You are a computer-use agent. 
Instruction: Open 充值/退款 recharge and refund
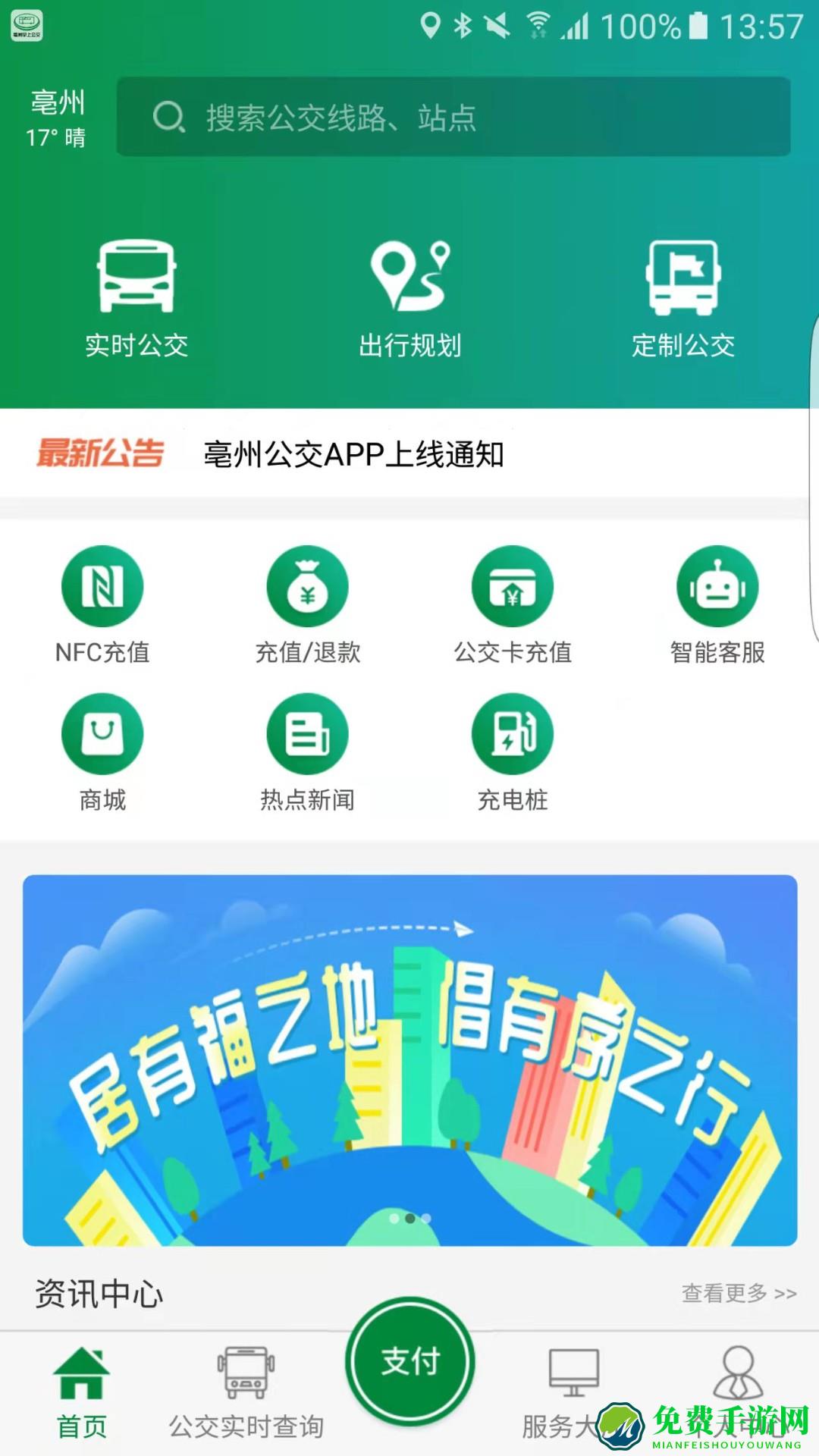[306, 603]
